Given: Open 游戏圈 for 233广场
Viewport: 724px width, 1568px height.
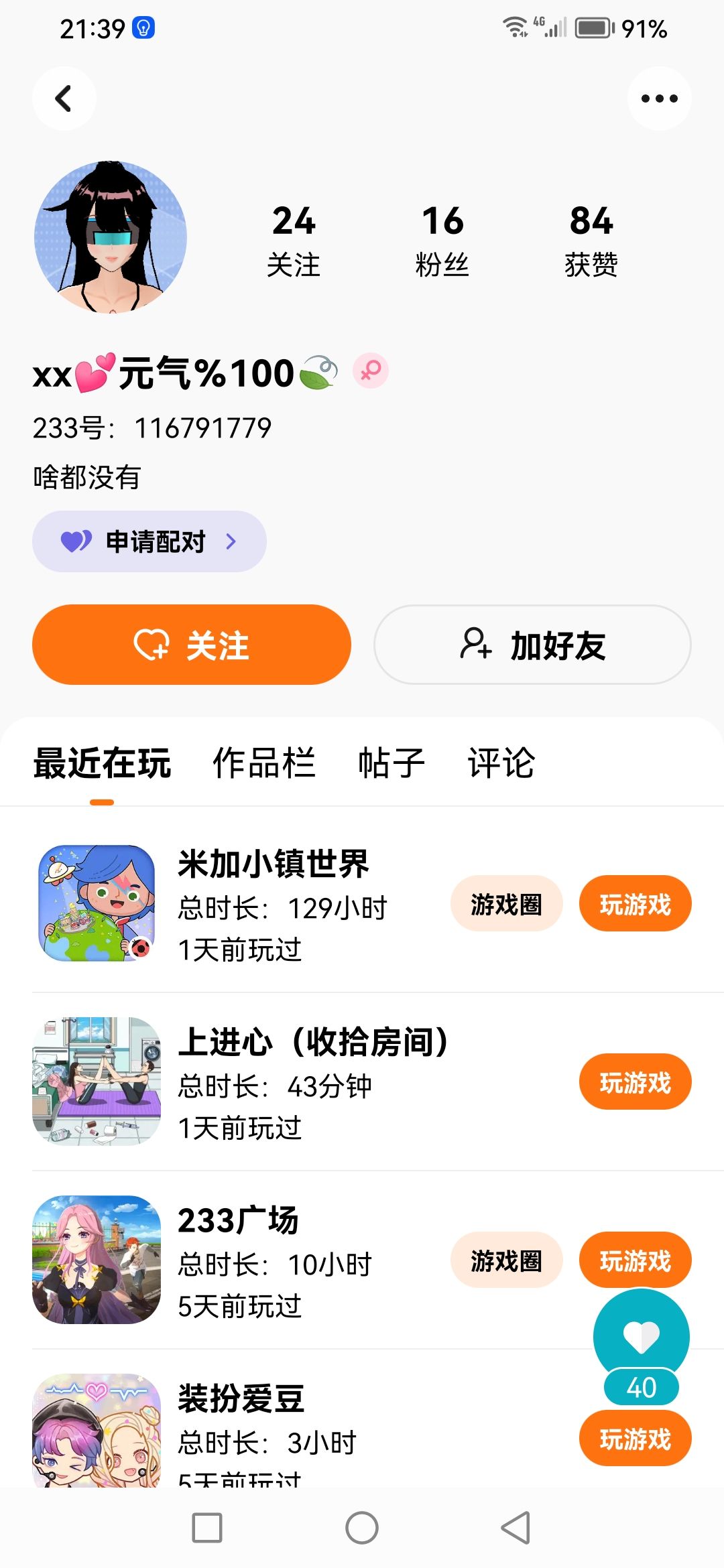Looking at the screenshot, I should (x=506, y=1260).
